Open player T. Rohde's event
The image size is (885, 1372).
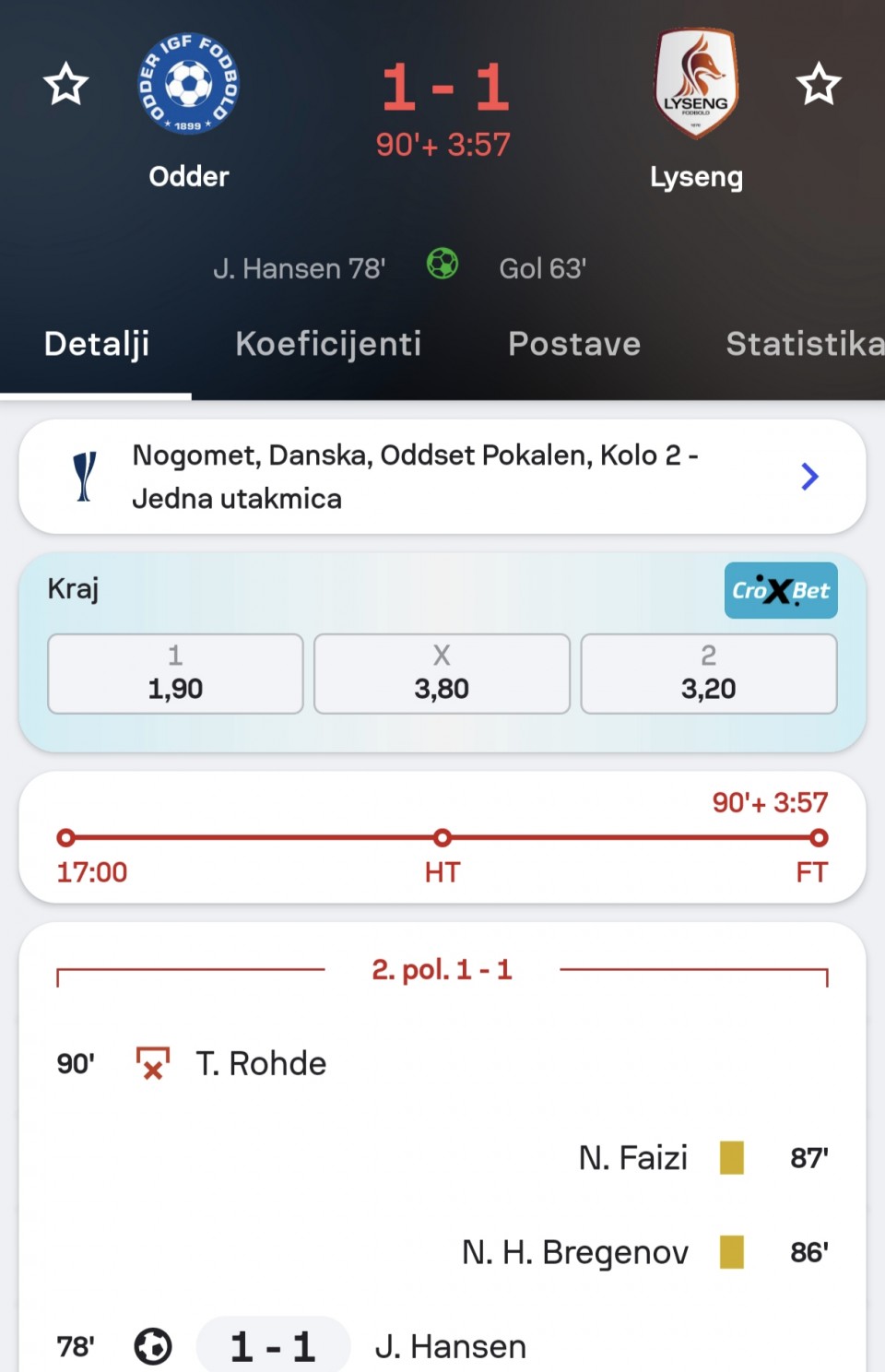[x=261, y=1063]
